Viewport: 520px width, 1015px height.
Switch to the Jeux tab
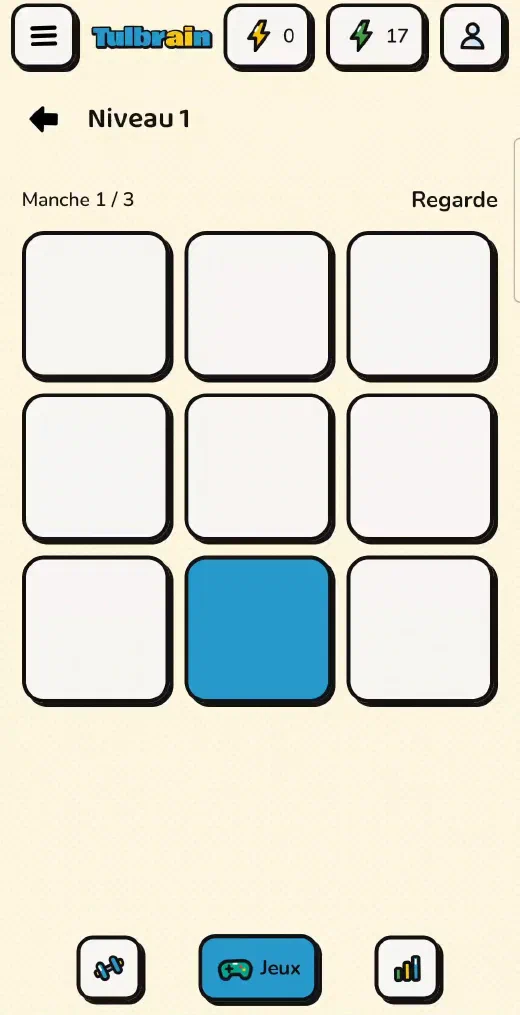tap(258, 968)
